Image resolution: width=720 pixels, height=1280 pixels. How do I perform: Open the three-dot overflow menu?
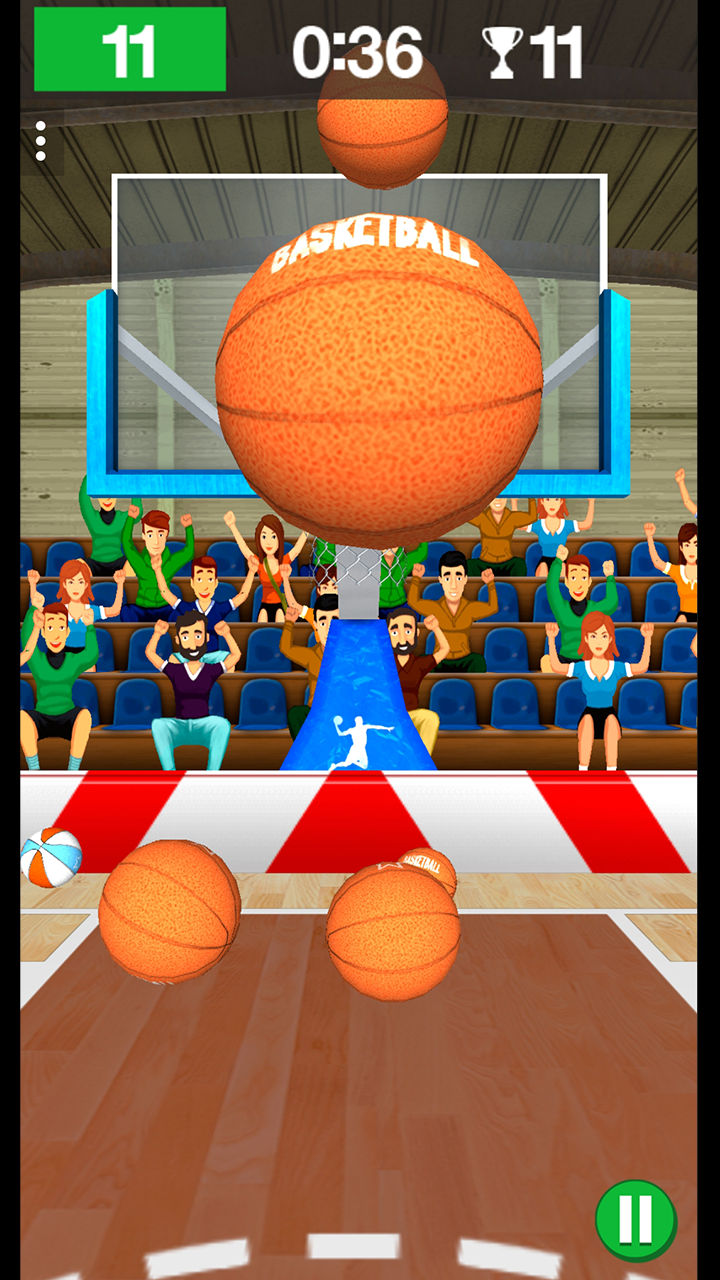tap(40, 142)
